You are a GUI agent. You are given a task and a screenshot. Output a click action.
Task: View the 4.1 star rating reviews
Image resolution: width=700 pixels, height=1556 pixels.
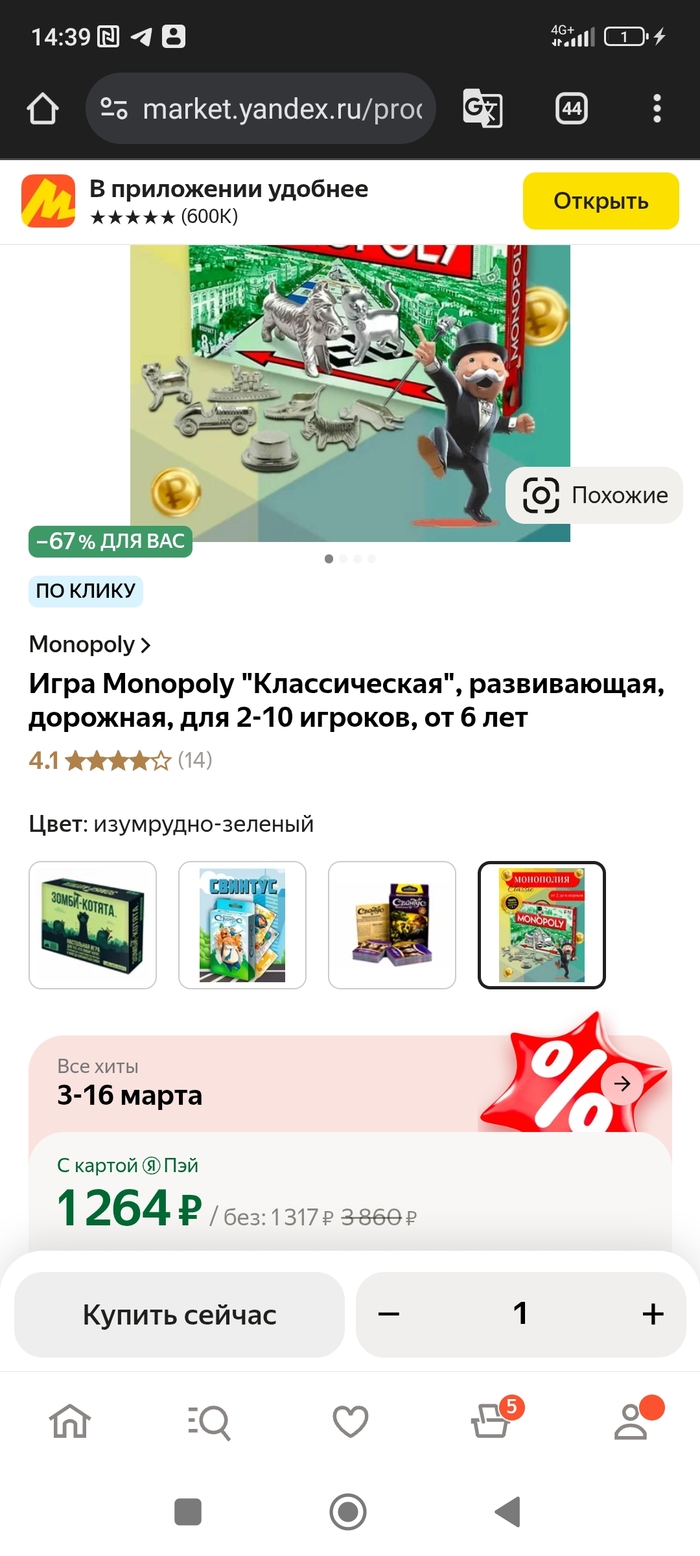point(120,760)
